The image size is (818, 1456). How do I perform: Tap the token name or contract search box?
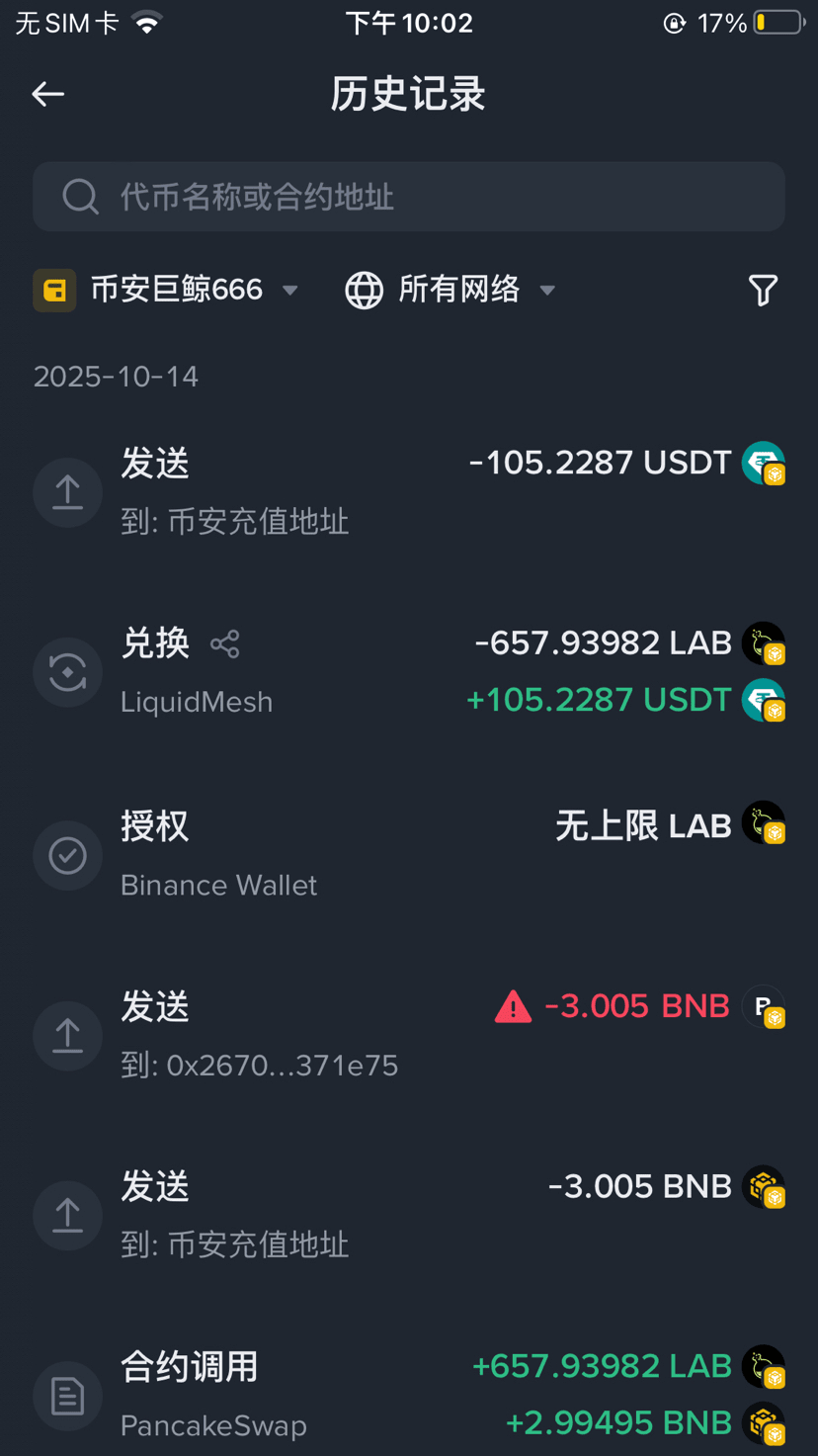pyautogui.click(x=409, y=197)
